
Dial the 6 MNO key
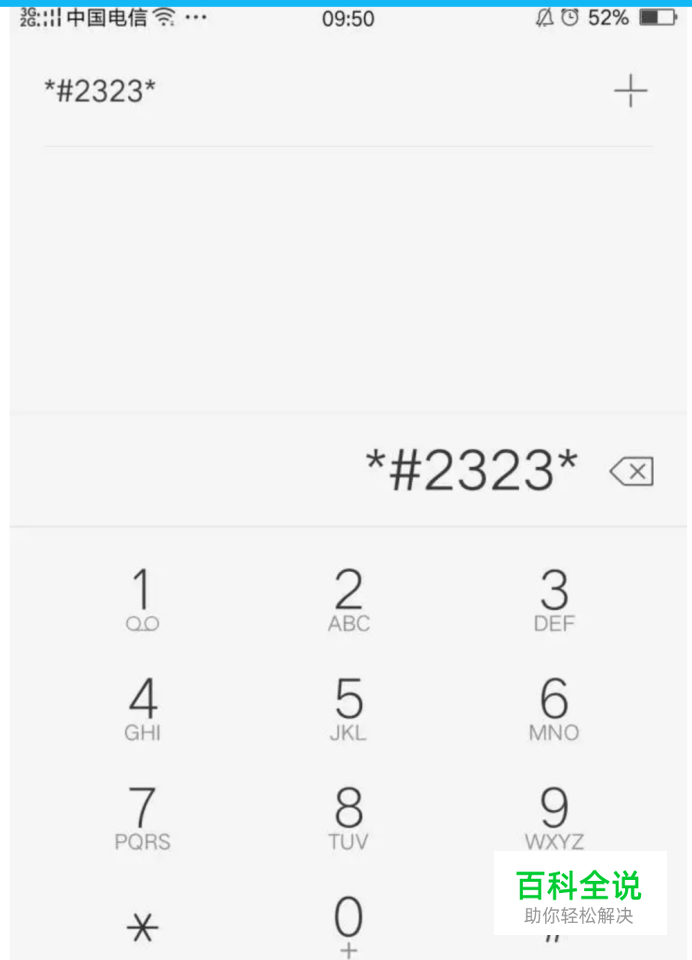pos(554,709)
